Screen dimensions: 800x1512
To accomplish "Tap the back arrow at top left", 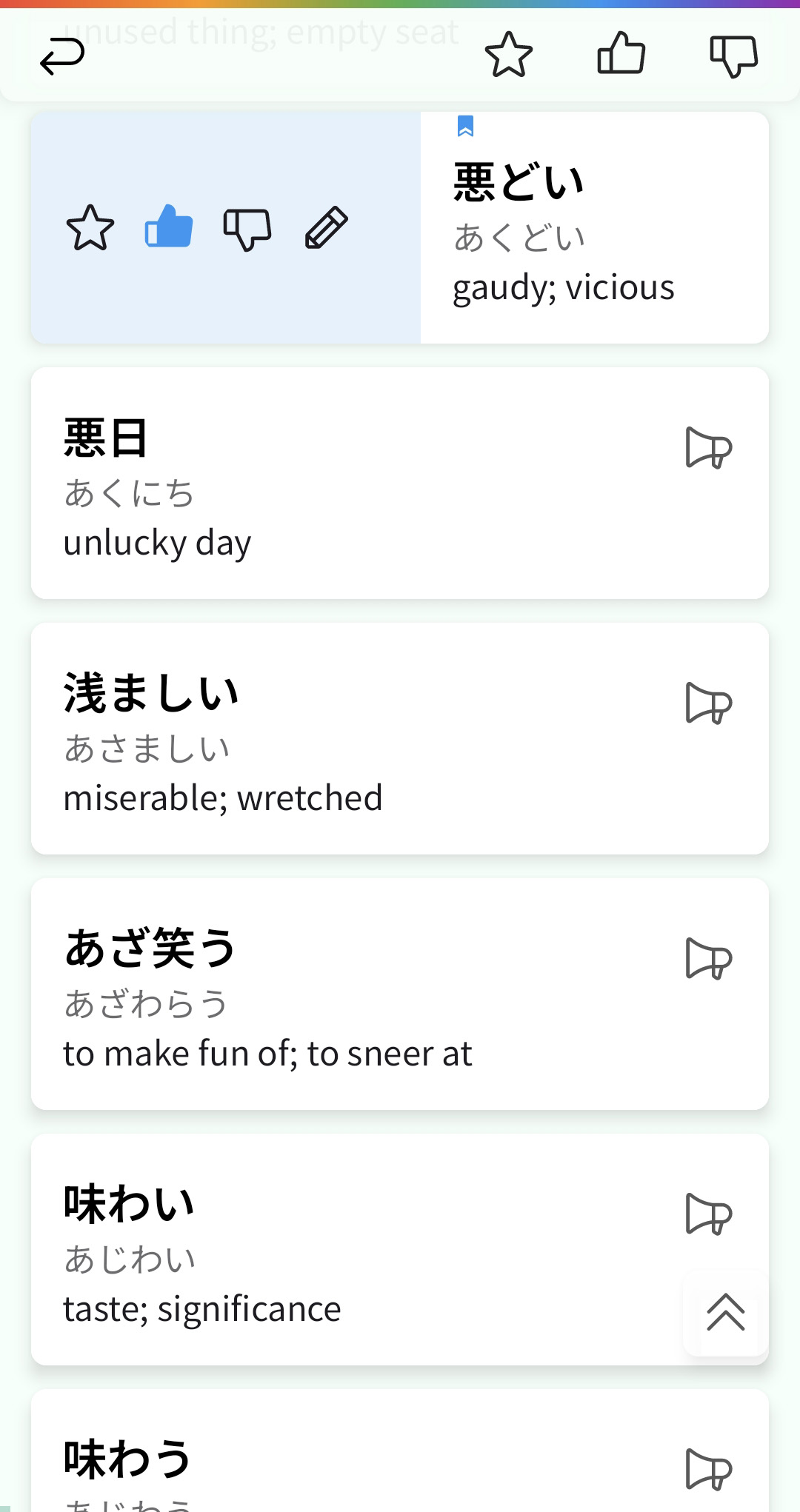I will [61, 56].
